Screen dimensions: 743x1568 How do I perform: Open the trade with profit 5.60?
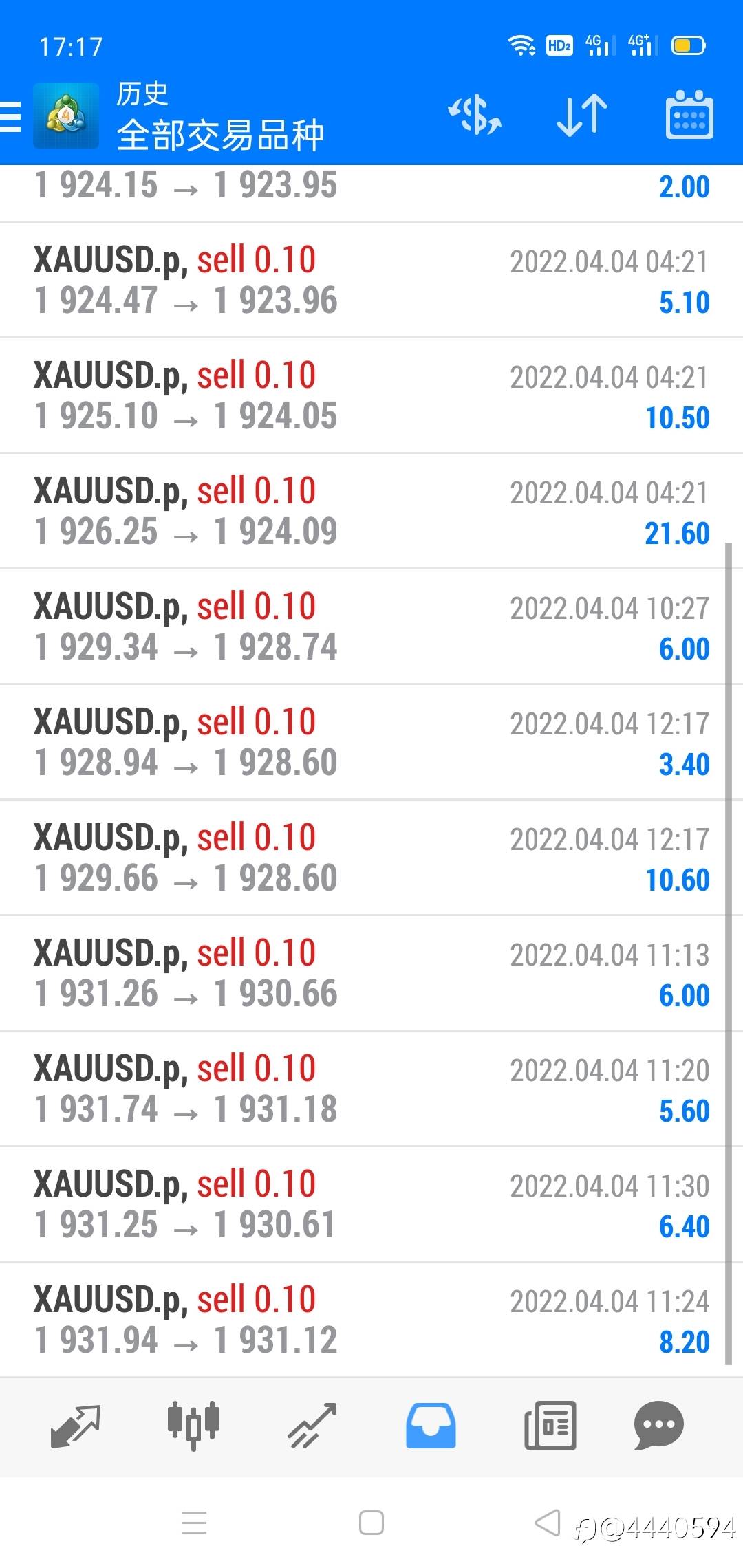(x=371, y=1089)
